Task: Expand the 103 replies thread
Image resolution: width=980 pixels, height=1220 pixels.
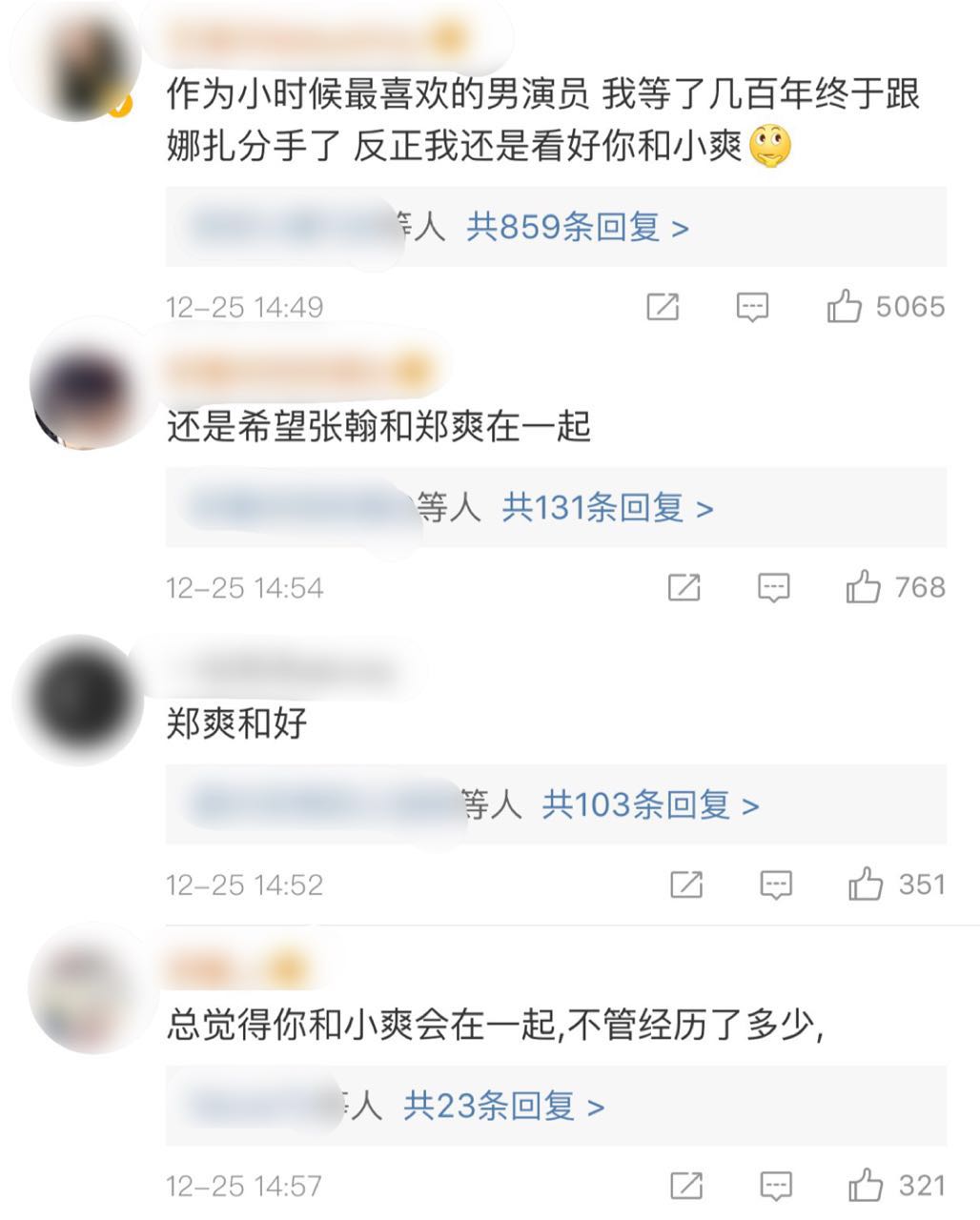Action: 650,805
